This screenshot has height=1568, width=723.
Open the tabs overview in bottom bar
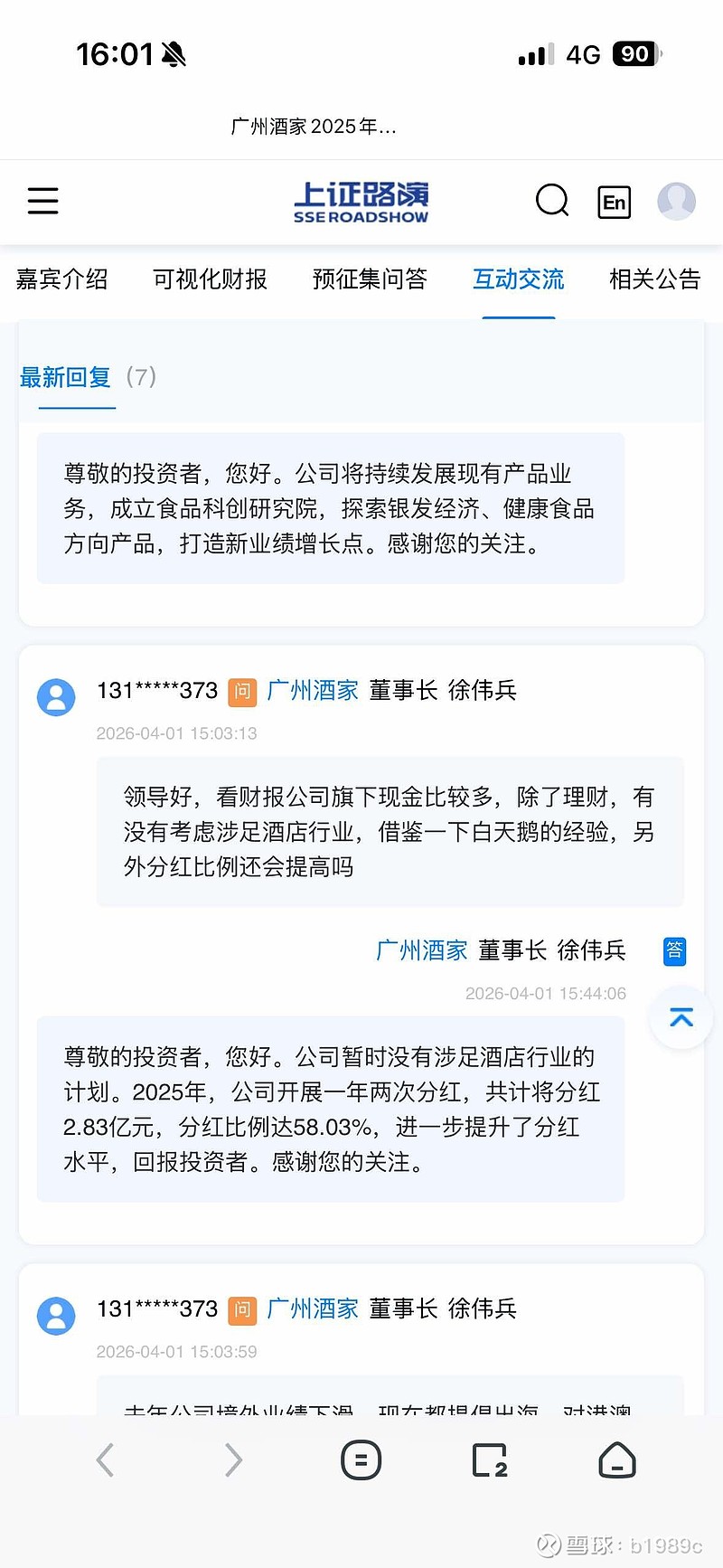click(489, 1459)
